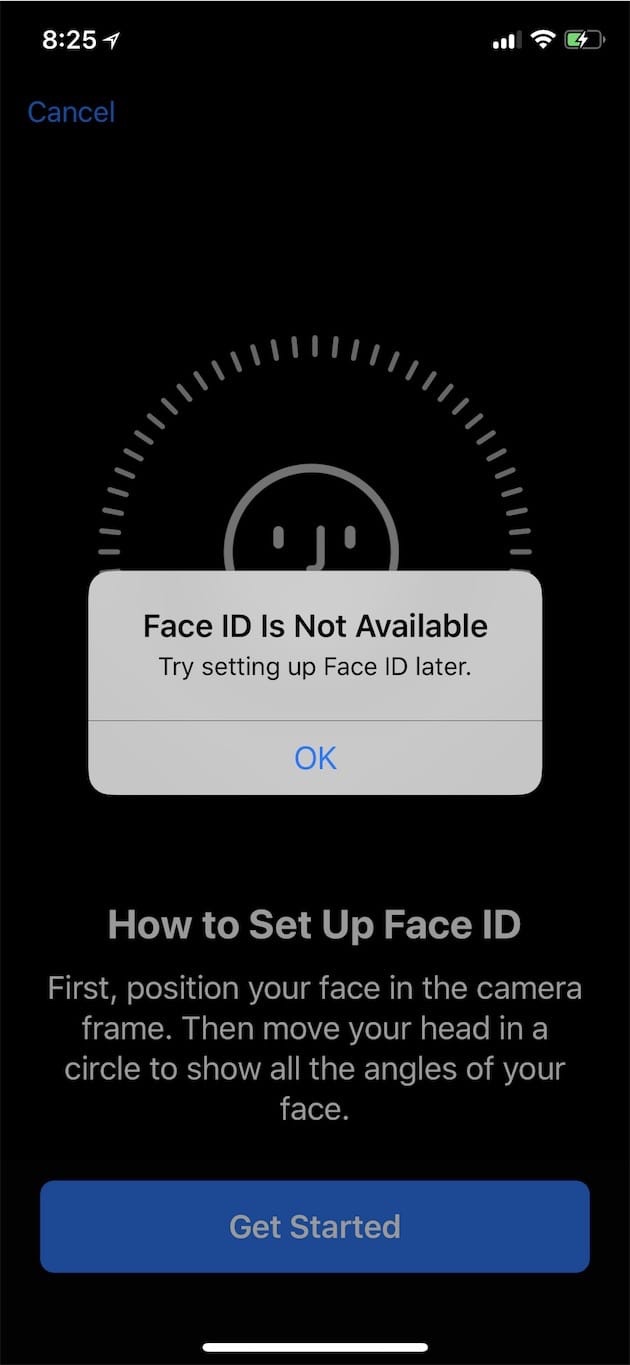Cancel Face ID setup

click(x=71, y=112)
